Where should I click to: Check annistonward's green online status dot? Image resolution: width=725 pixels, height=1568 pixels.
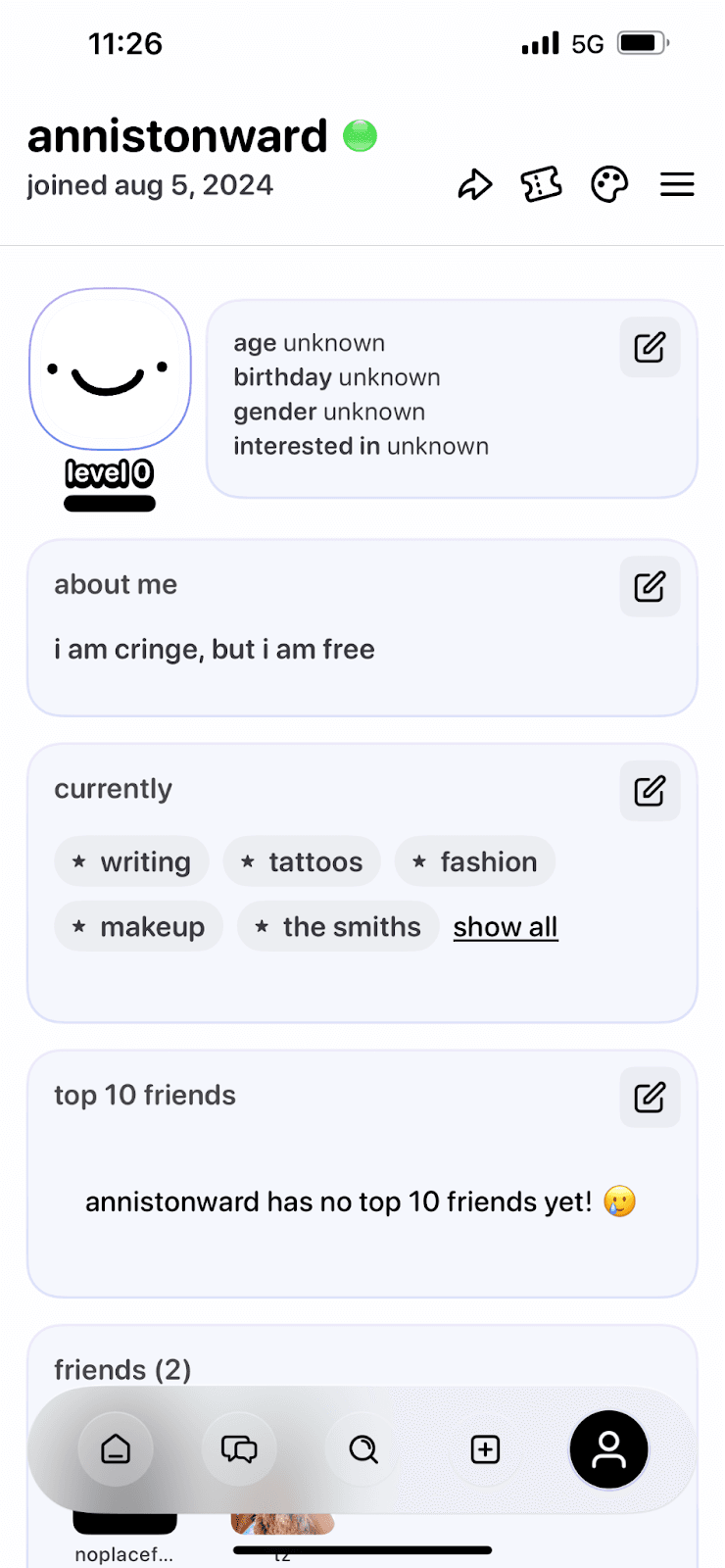(x=360, y=137)
